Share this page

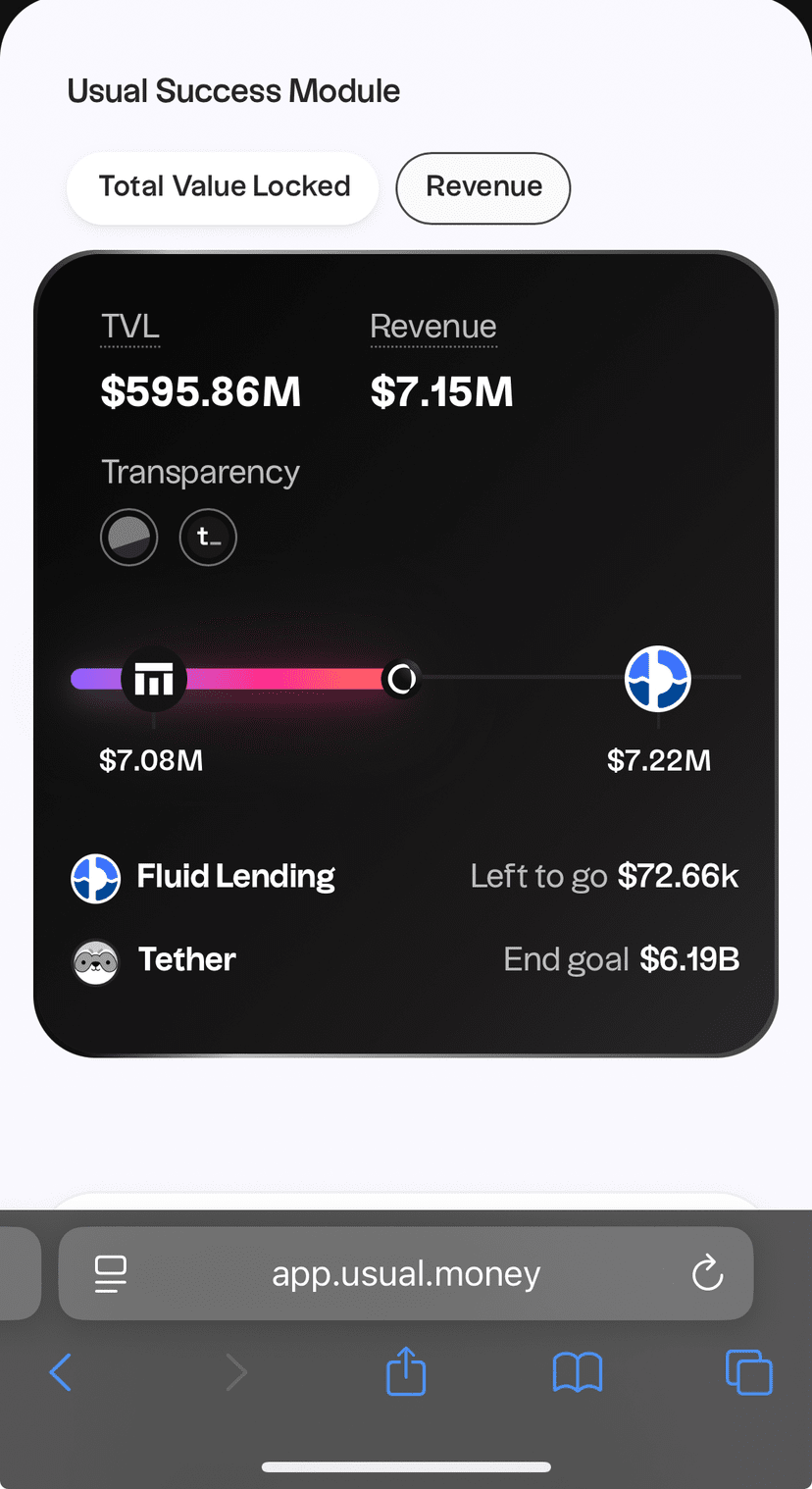click(406, 1370)
